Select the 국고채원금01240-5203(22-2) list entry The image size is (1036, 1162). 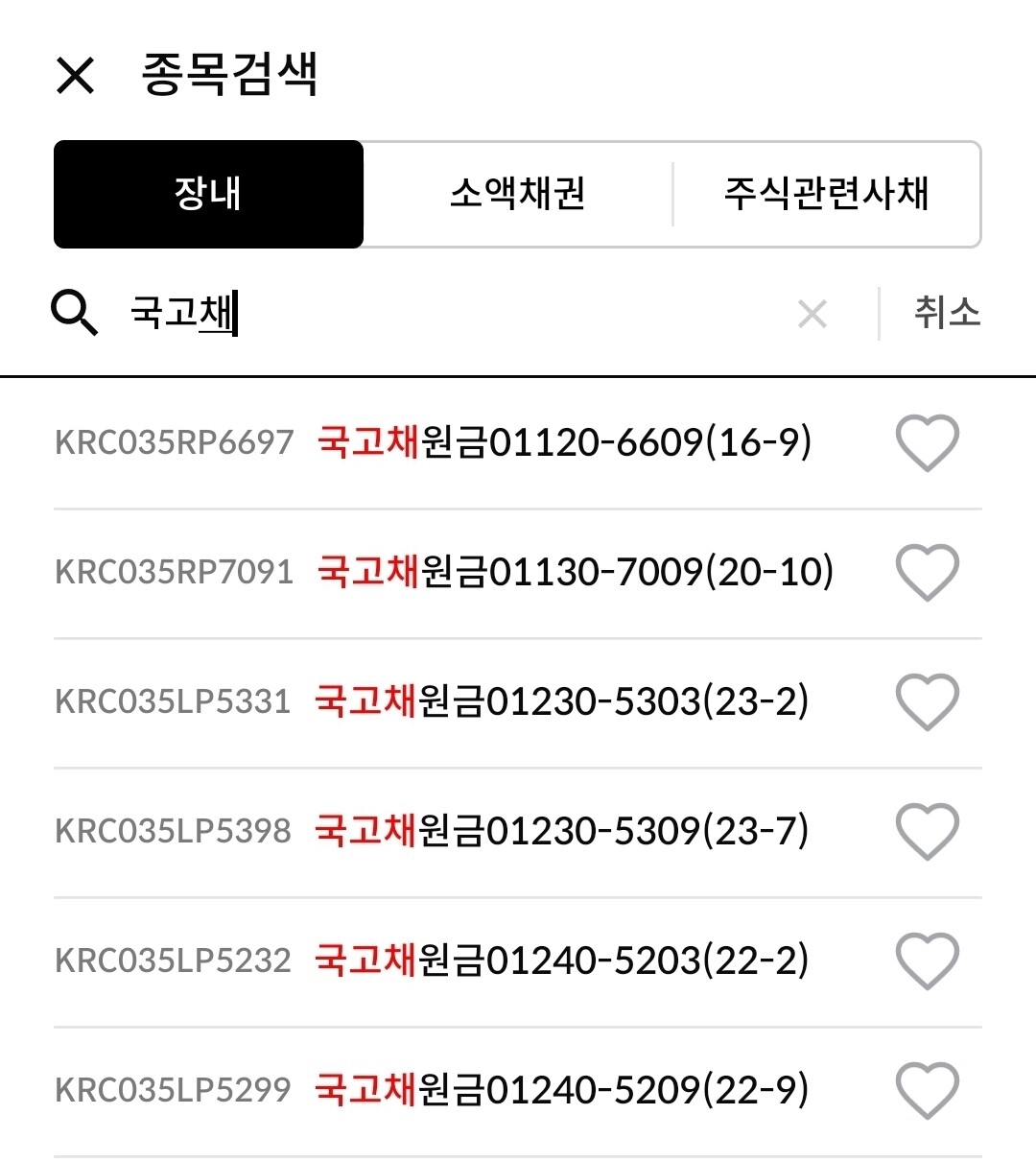click(432, 961)
